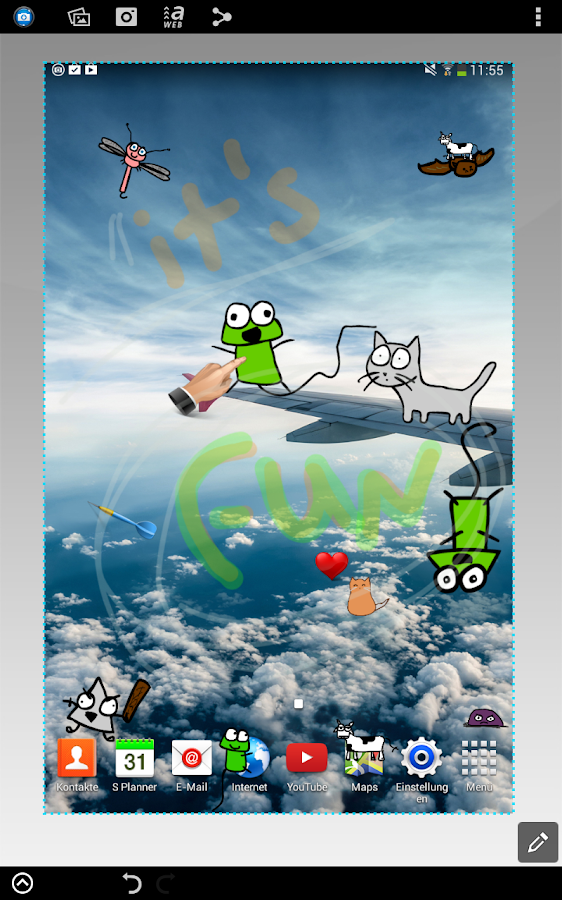Open the overflow menu
Viewport: 562px width, 900px height.
pyautogui.click(x=538, y=17)
